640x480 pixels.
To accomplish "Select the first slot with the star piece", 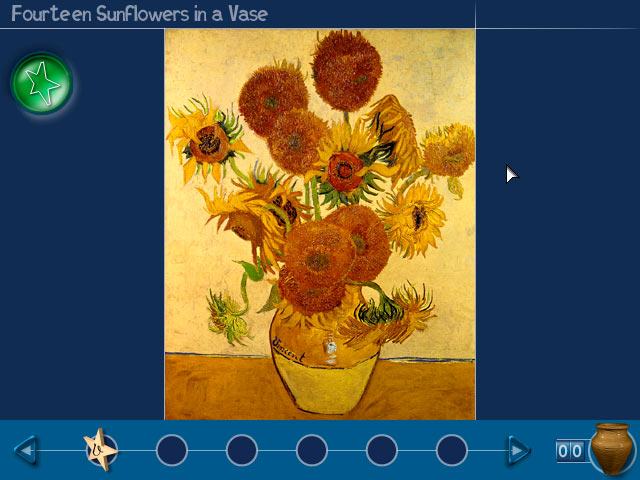I will [x=100, y=450].
